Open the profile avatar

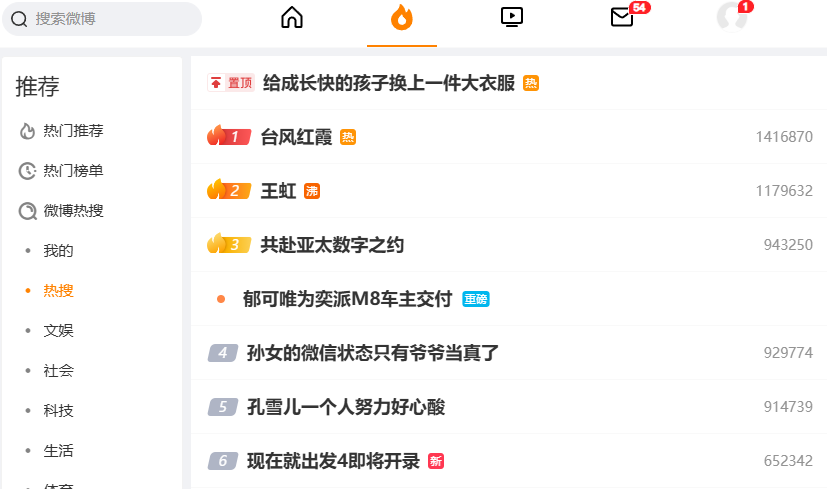[732, 17]
